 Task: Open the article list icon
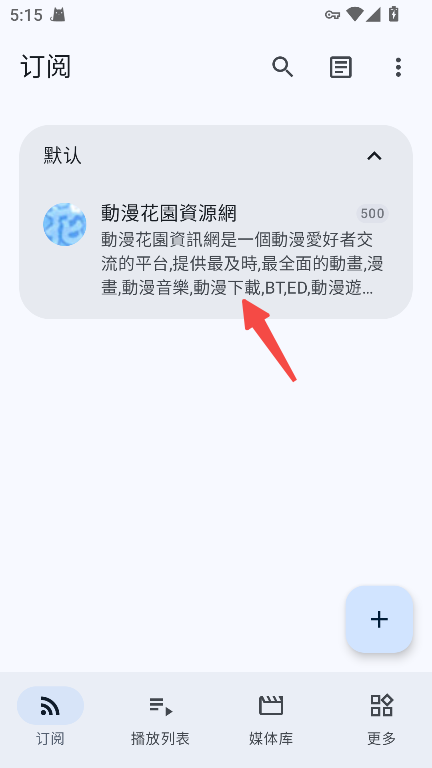pyautogui.click(x=340, y=67)
